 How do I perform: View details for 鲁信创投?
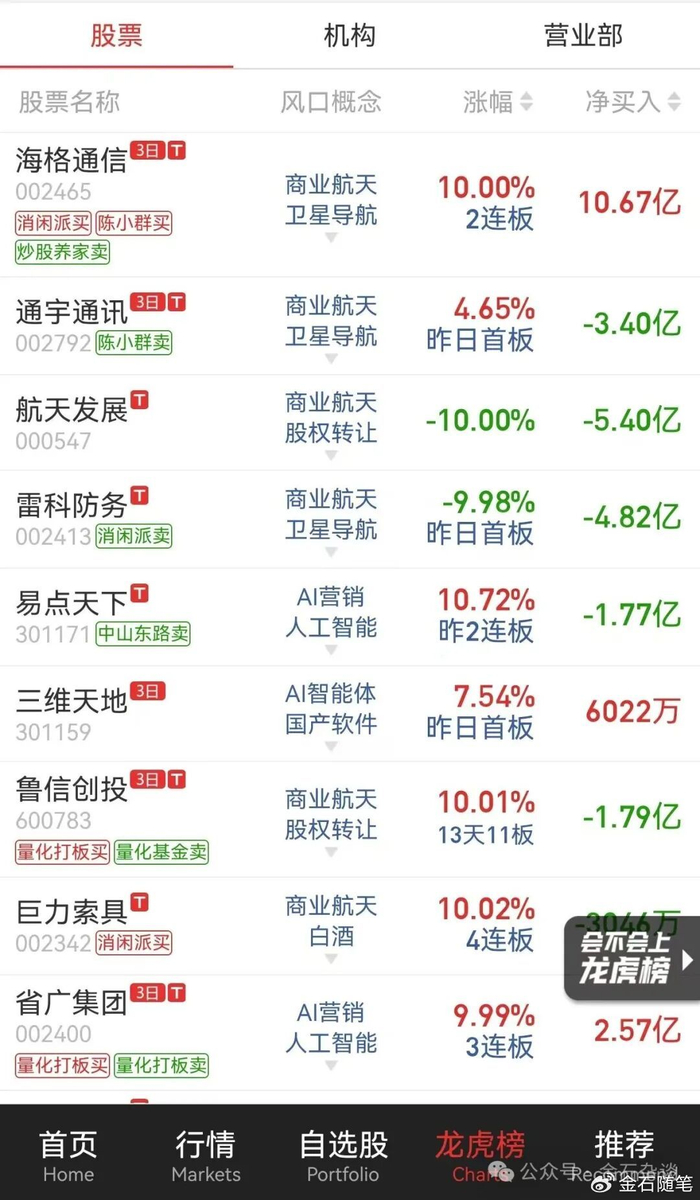[72, 789]
